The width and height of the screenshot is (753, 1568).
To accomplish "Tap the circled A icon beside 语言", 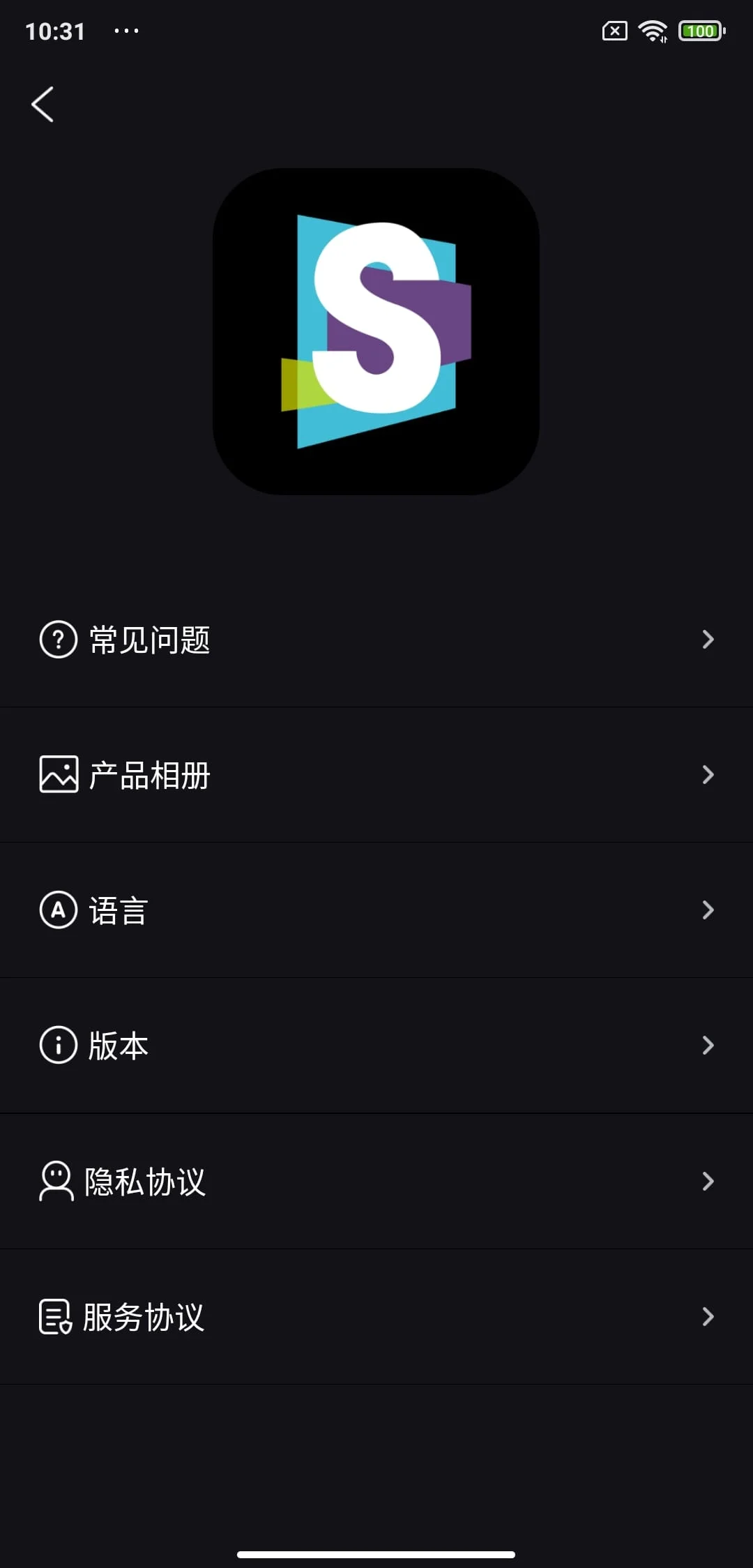I will pos(57,910).
